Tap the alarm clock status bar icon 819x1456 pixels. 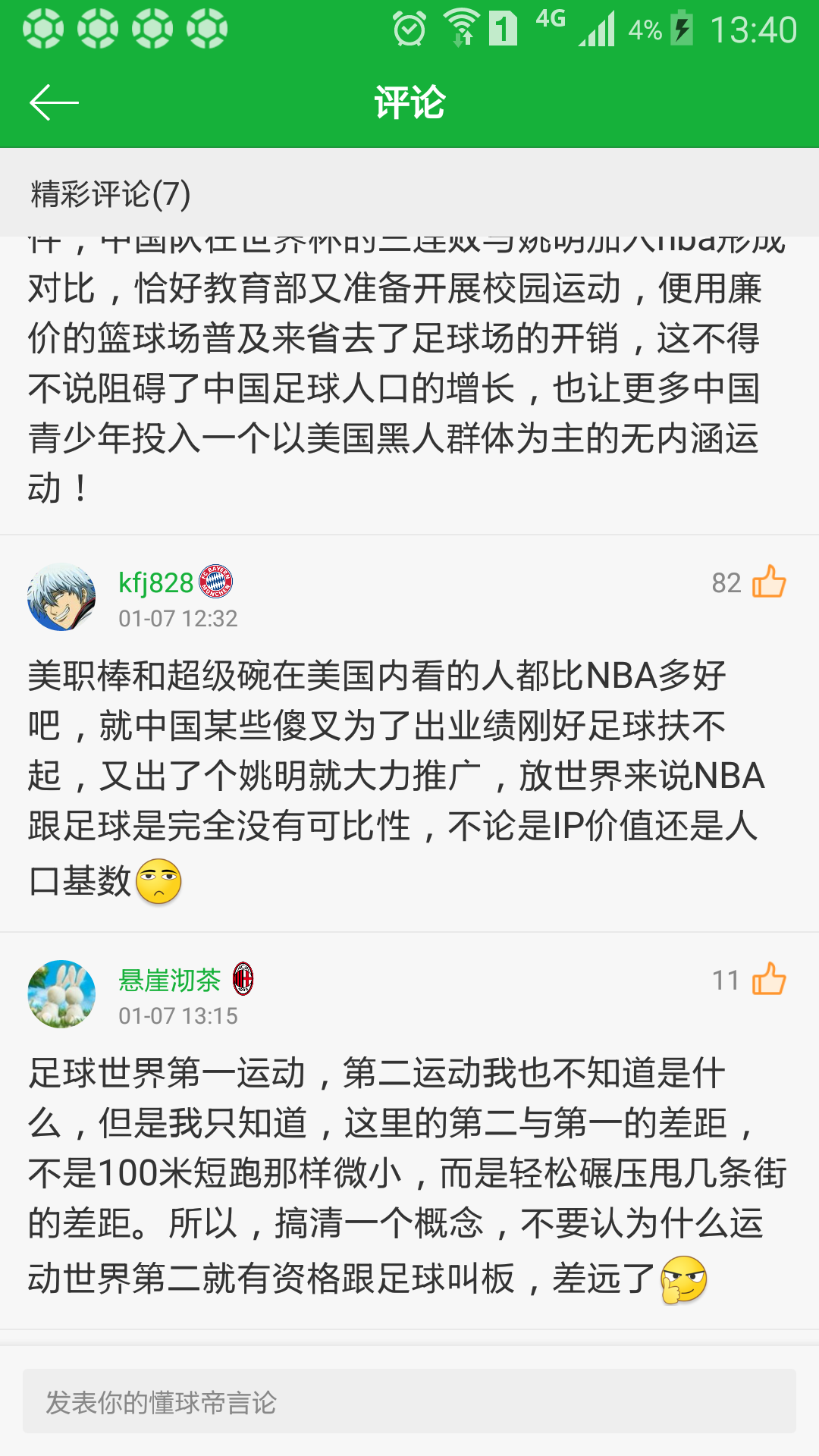pos(410,27)
